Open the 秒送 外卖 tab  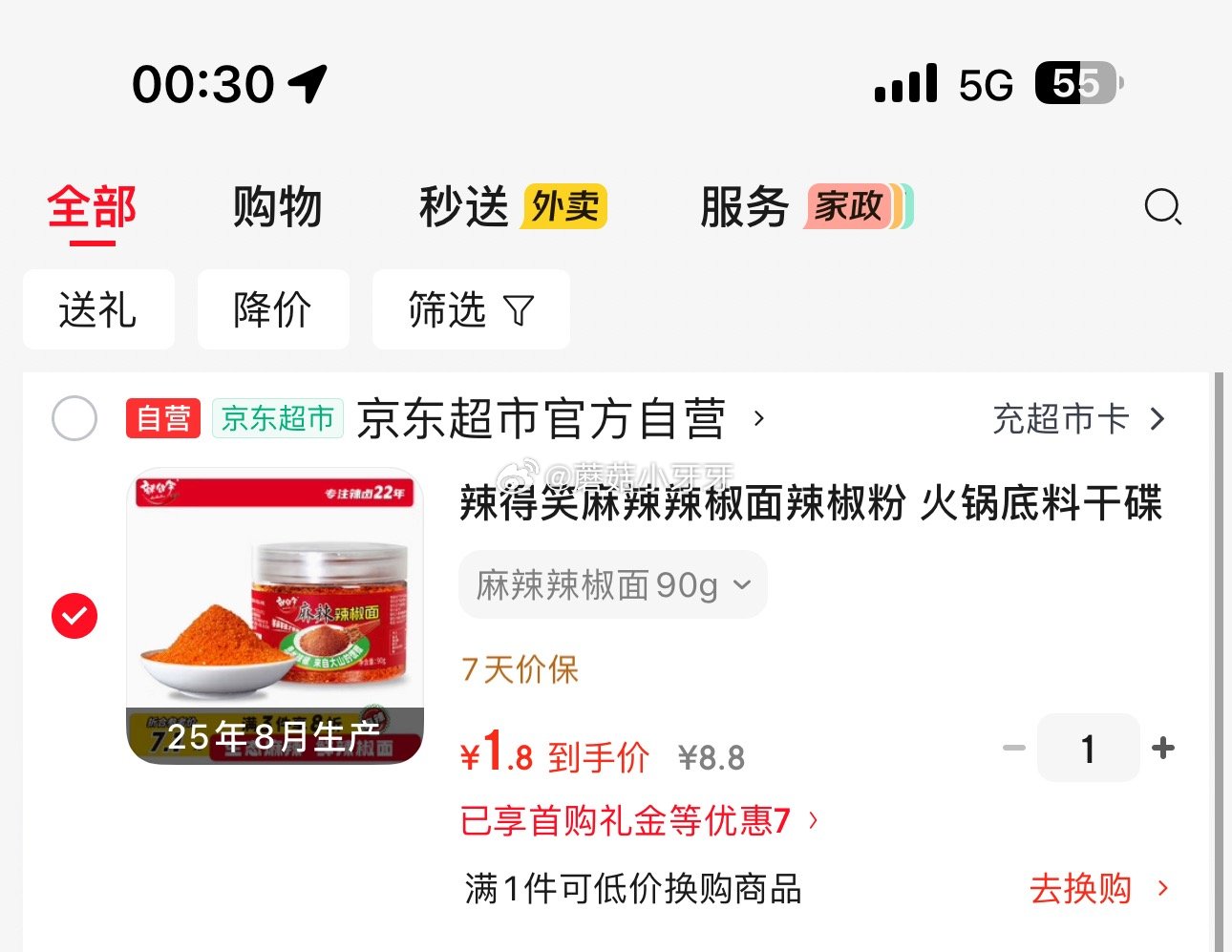coord(513,207)
